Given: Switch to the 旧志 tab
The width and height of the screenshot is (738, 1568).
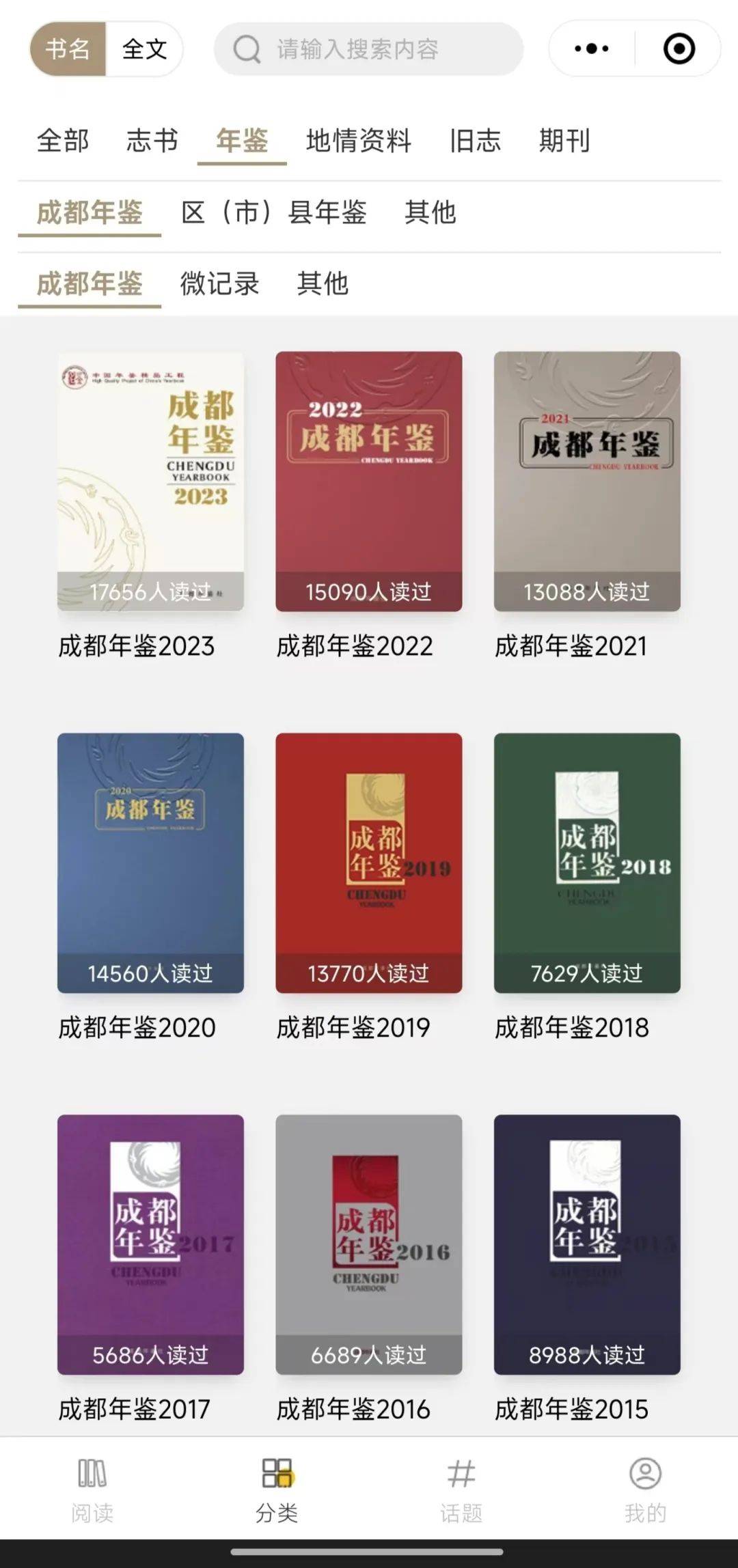Looking at the screenshot, I should (x=476, y=141).
